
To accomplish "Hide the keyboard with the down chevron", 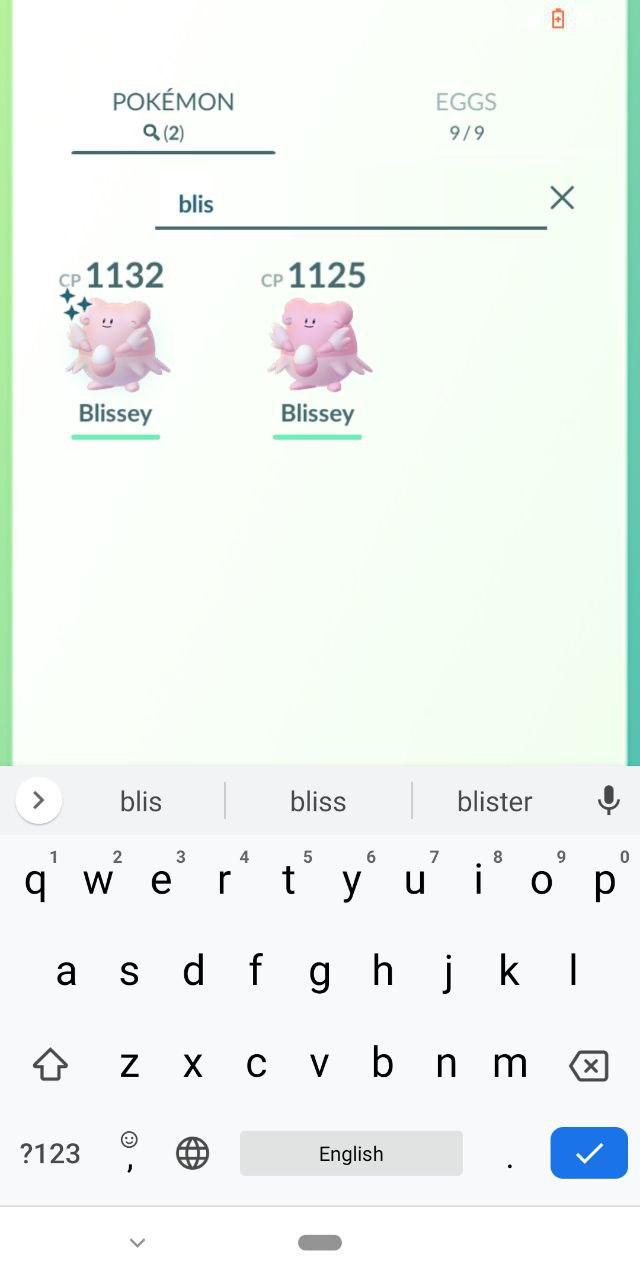I will pos(138,1243).
